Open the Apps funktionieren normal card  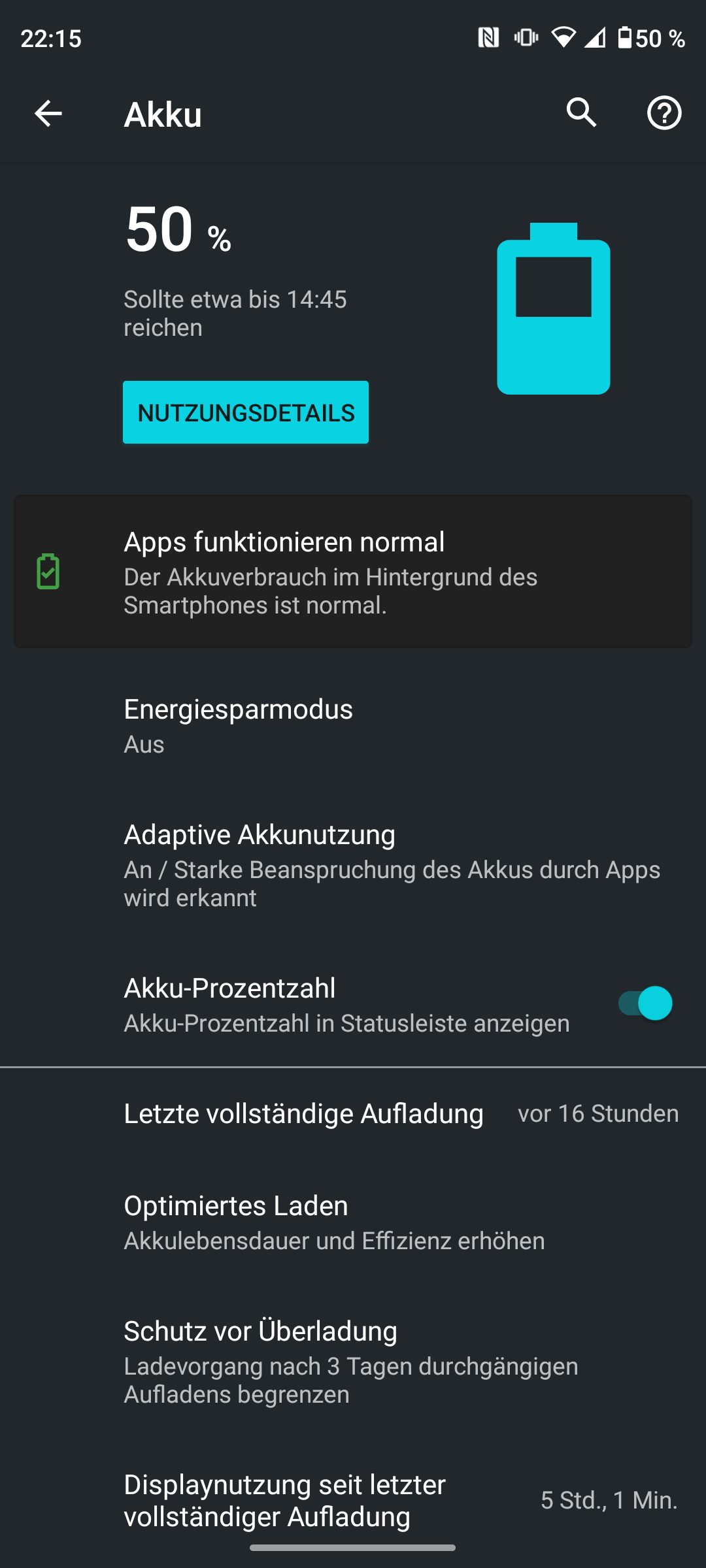click(x=353, y=572)
